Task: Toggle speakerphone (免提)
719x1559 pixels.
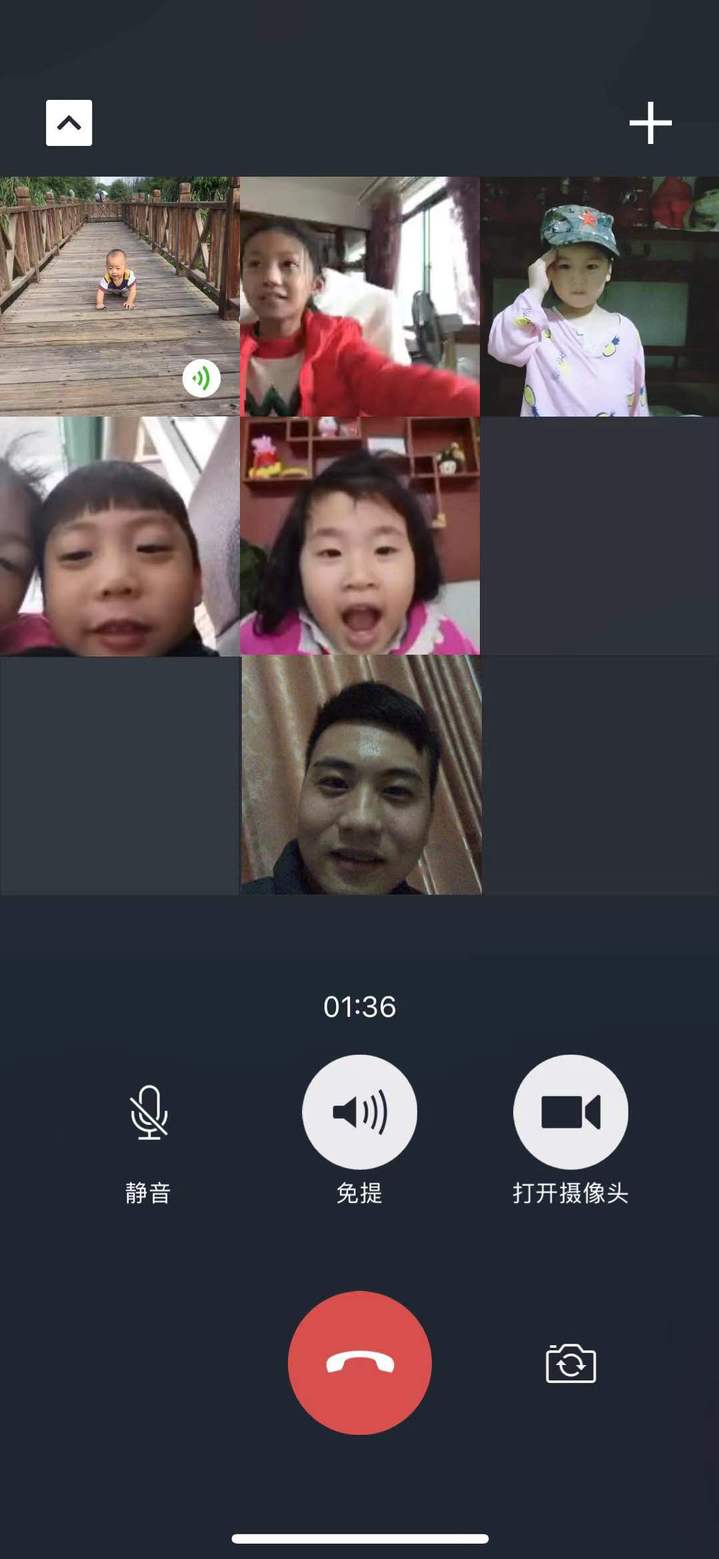Action: 359,1113
